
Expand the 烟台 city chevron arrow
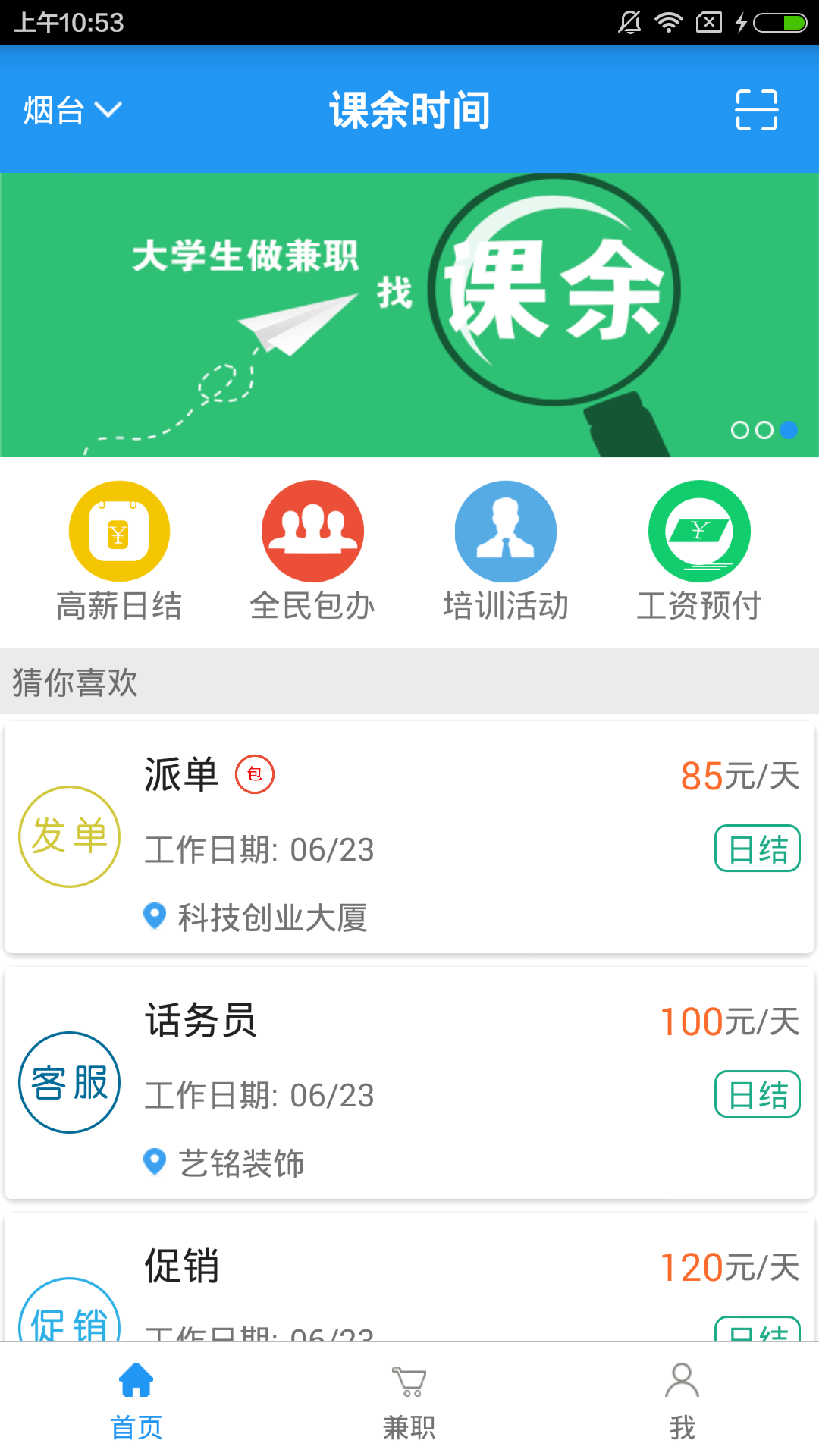coord(108,111)
